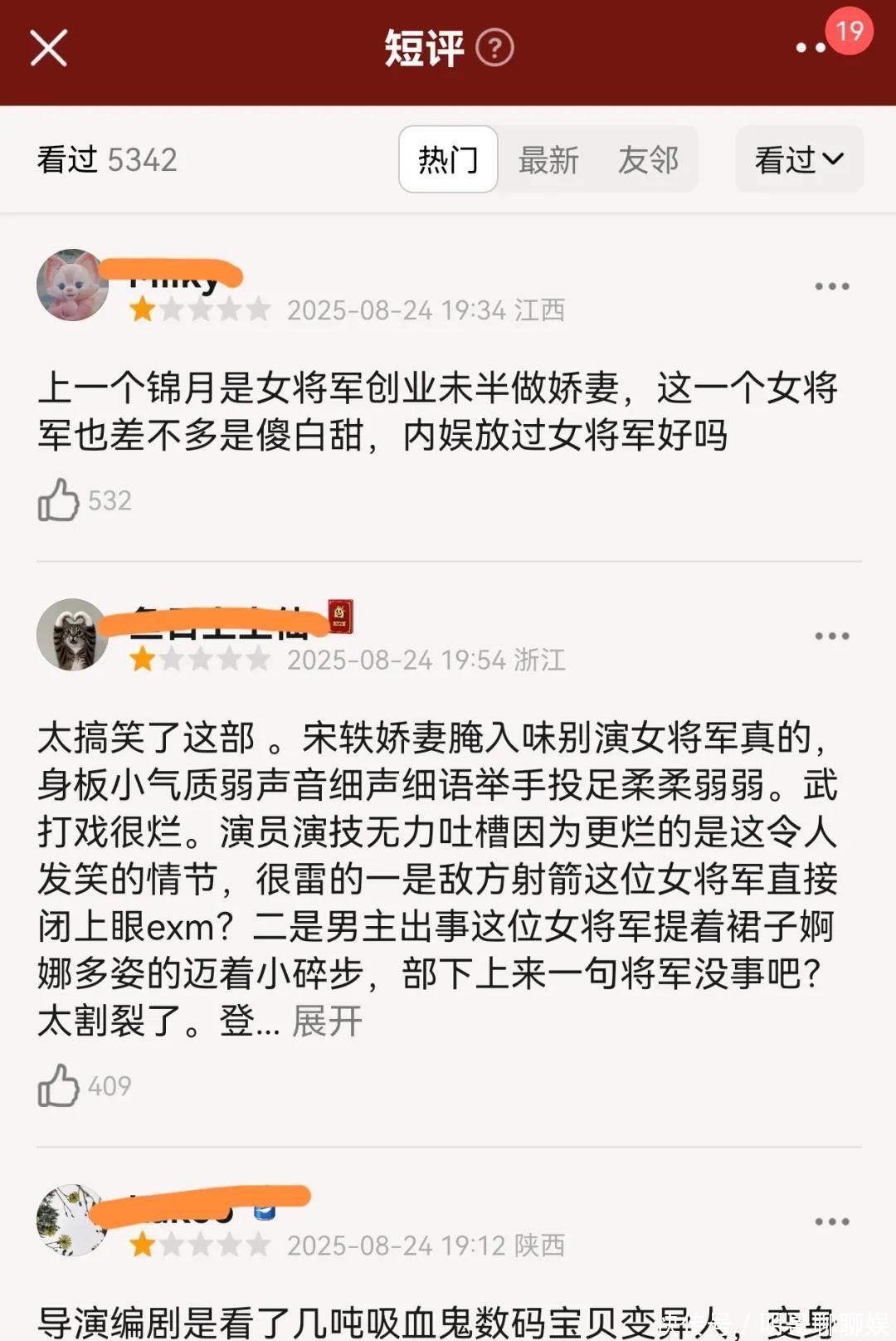This screenshot has height=1341, width=896.
Task: Open the 短评 help question mark
Action: 495,48
